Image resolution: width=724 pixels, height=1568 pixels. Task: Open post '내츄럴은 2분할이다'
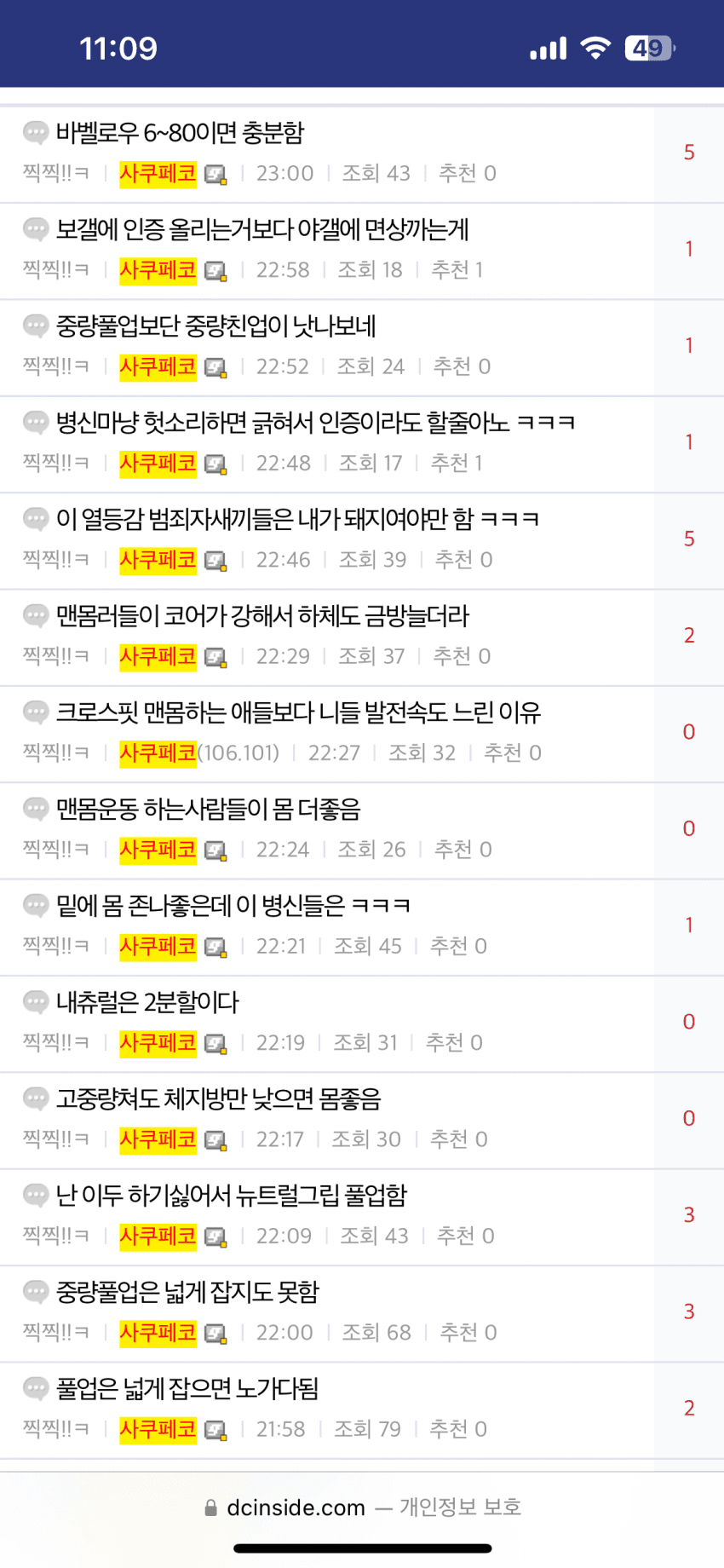tap(147, 1002)
